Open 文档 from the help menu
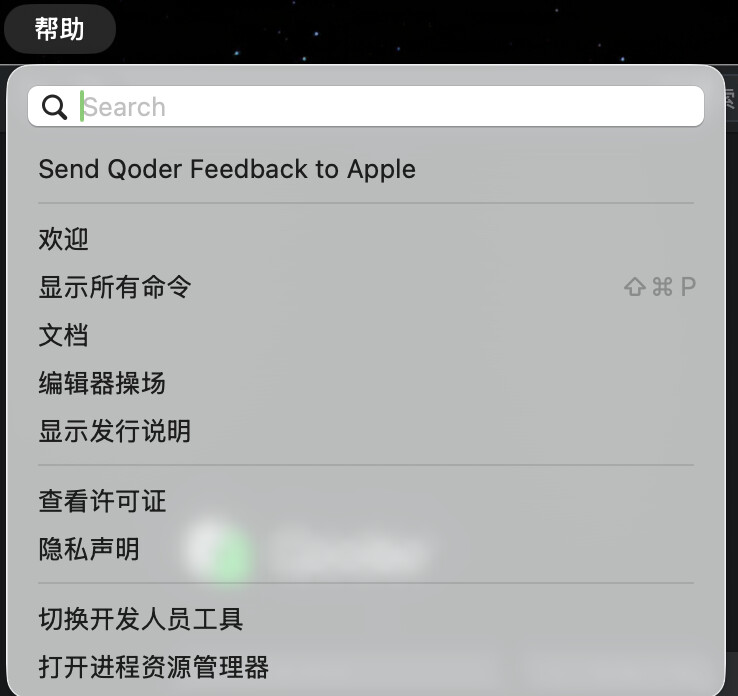Viewport: 738px width, 696px height. (64, 335)
